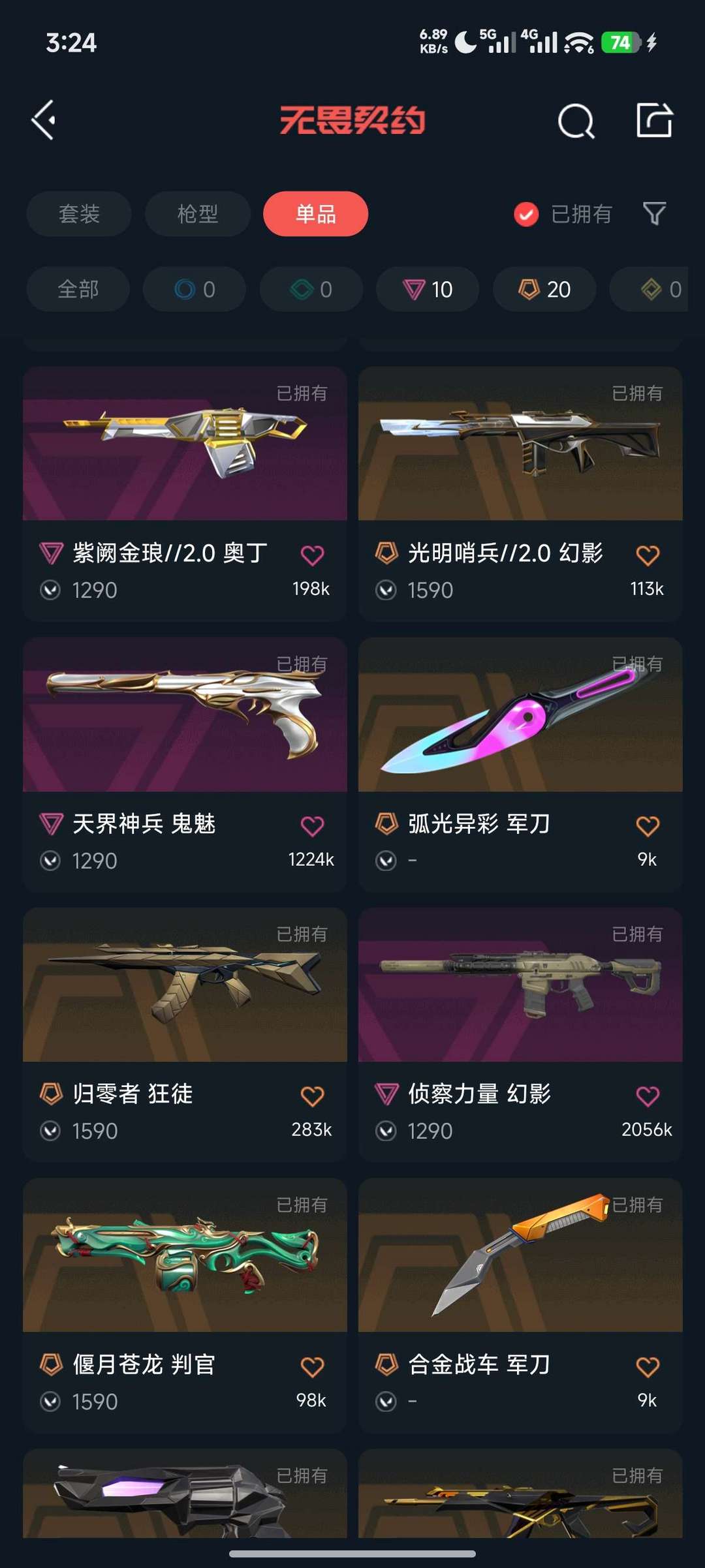Open the 归零者 狂徒 skin card

coord(185,1034)
